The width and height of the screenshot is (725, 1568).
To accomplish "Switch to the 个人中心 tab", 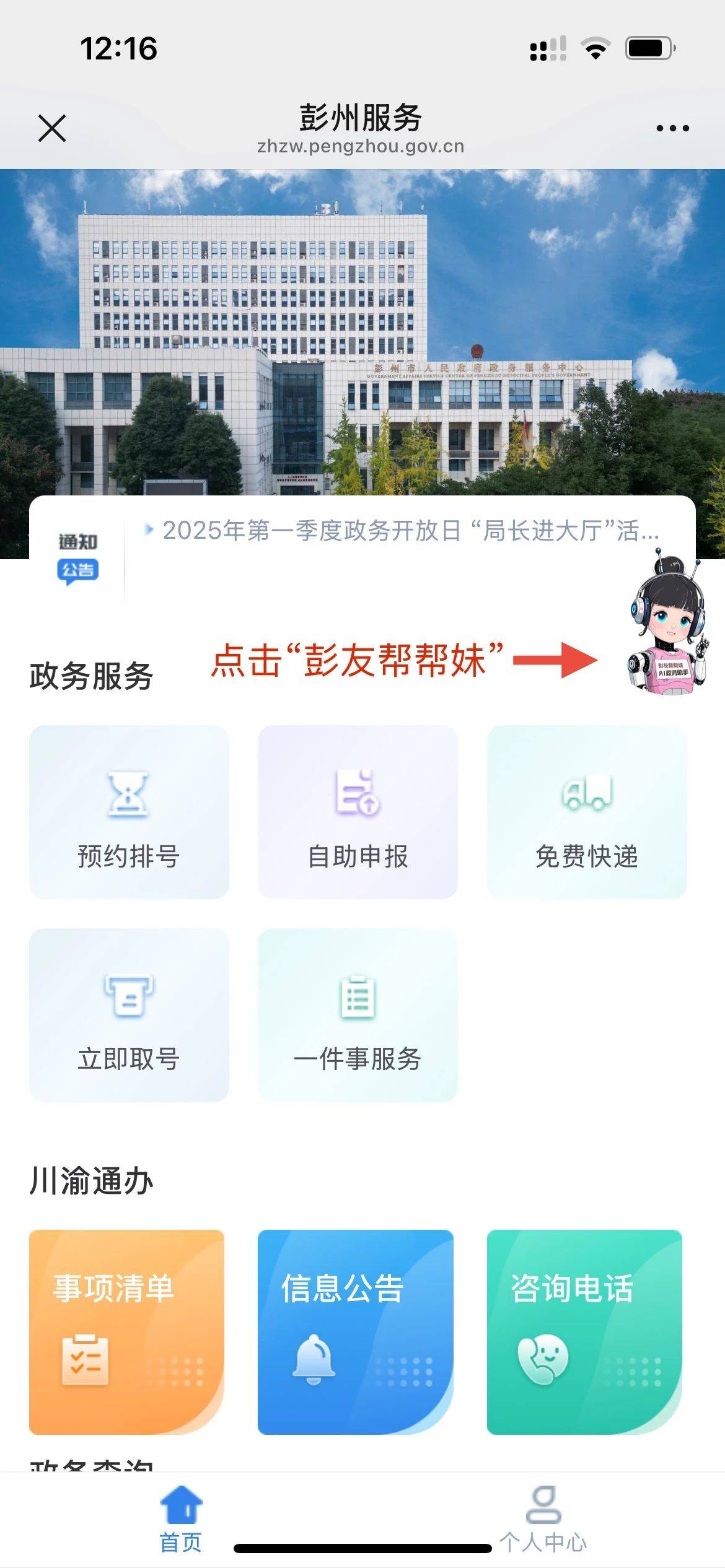I will 543,1518.
